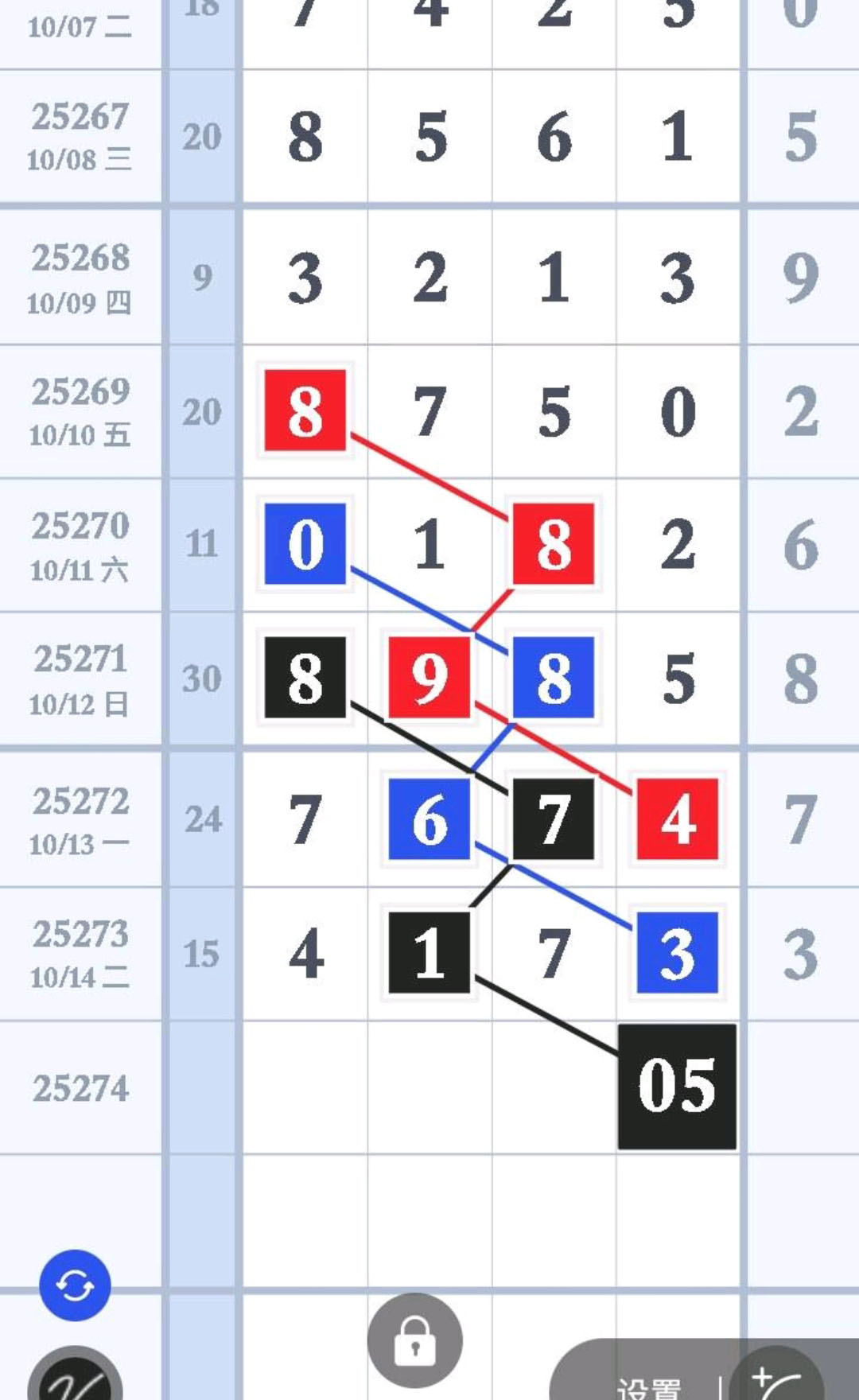Tap the gray lock button

(414, 1340)
